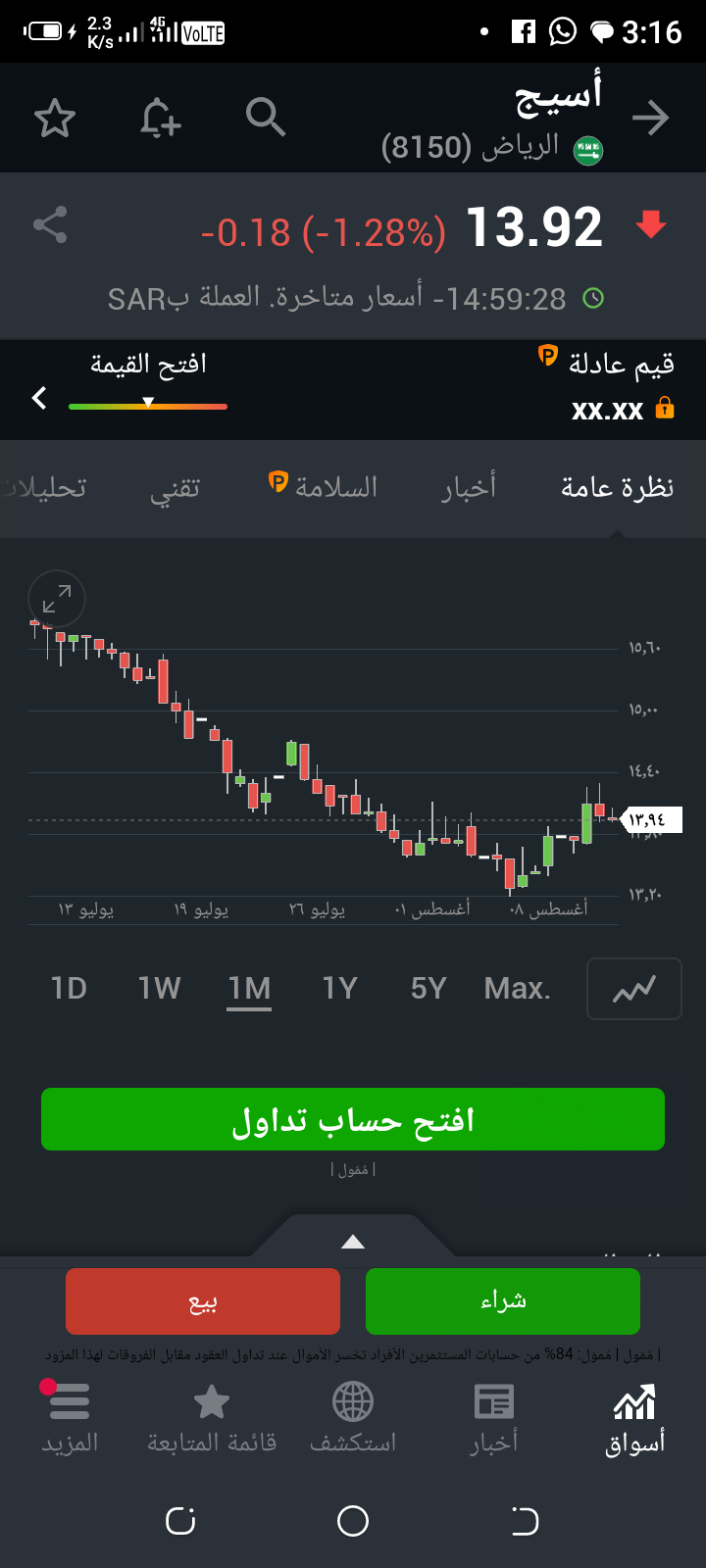The height and width of the screenshot is (1568, 706).
Task: Switch to the تقني tab
Action: [175, 488]
